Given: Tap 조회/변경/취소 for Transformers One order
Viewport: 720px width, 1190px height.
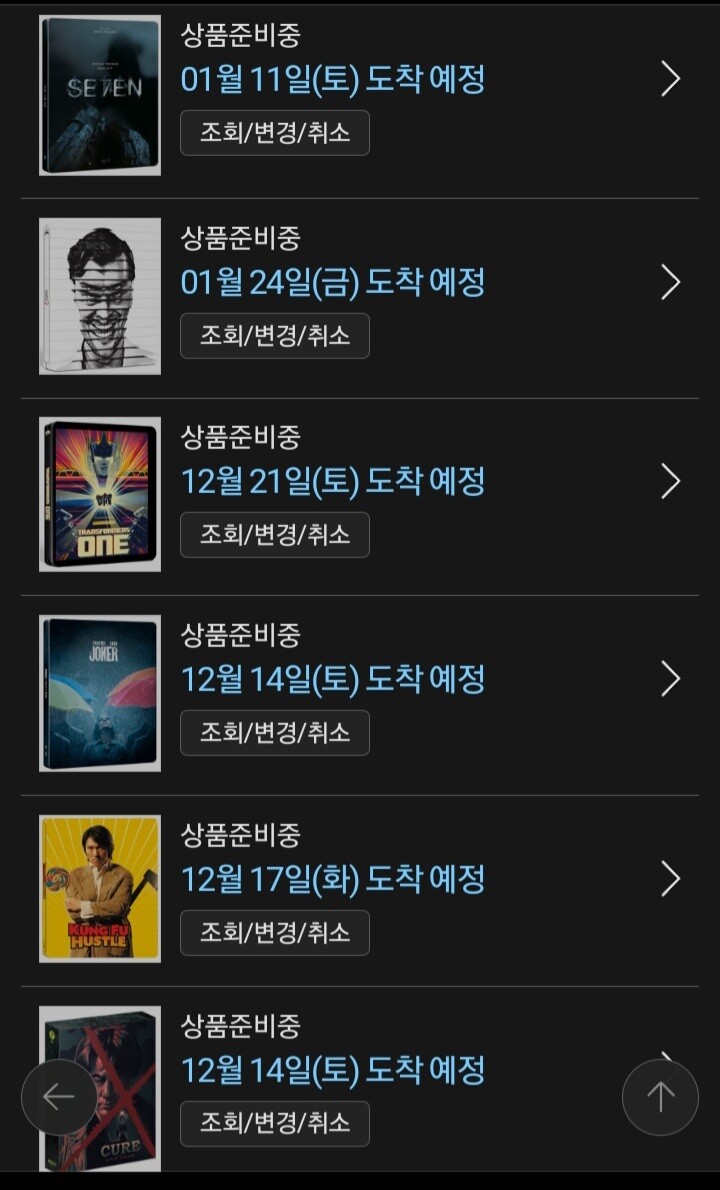Looking at the screenshot, I should pos(274,534).
